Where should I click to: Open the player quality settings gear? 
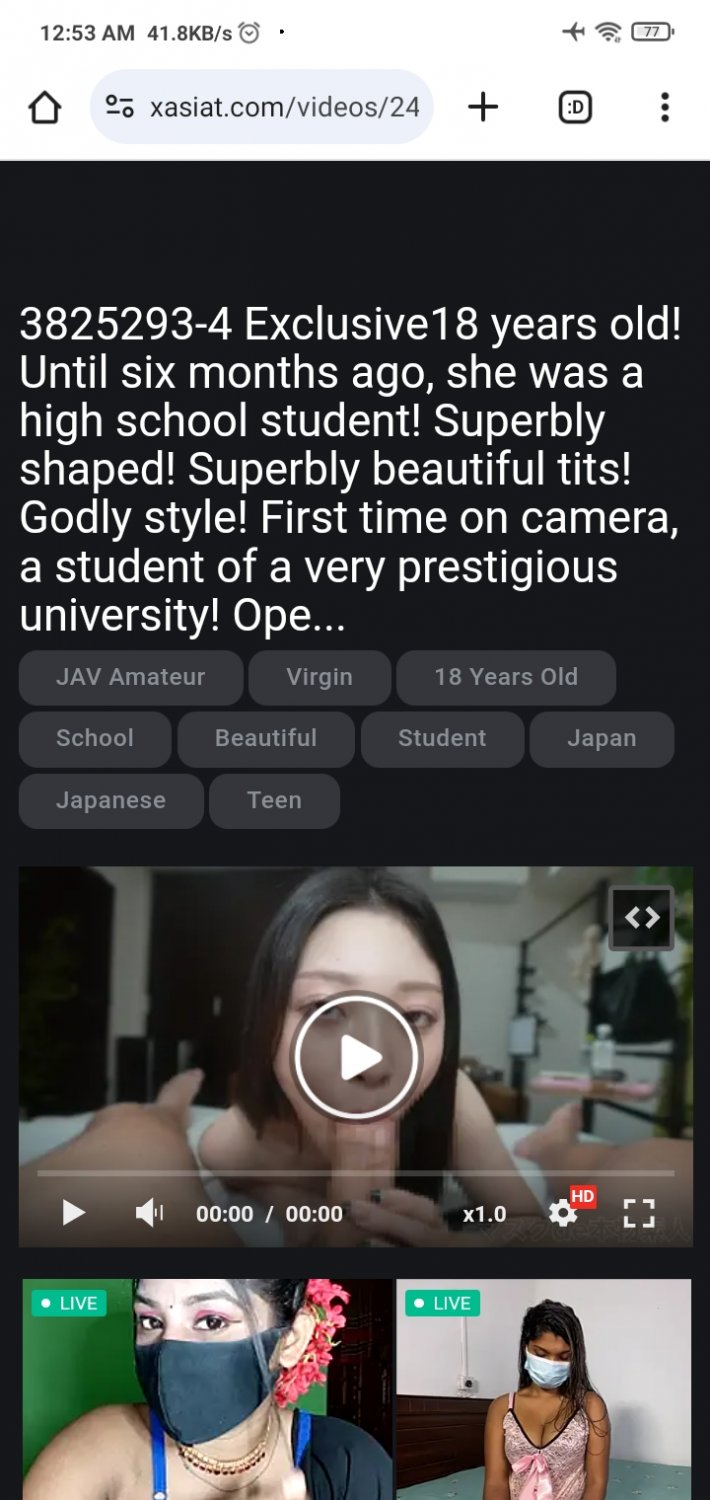tap(563, 1213)
